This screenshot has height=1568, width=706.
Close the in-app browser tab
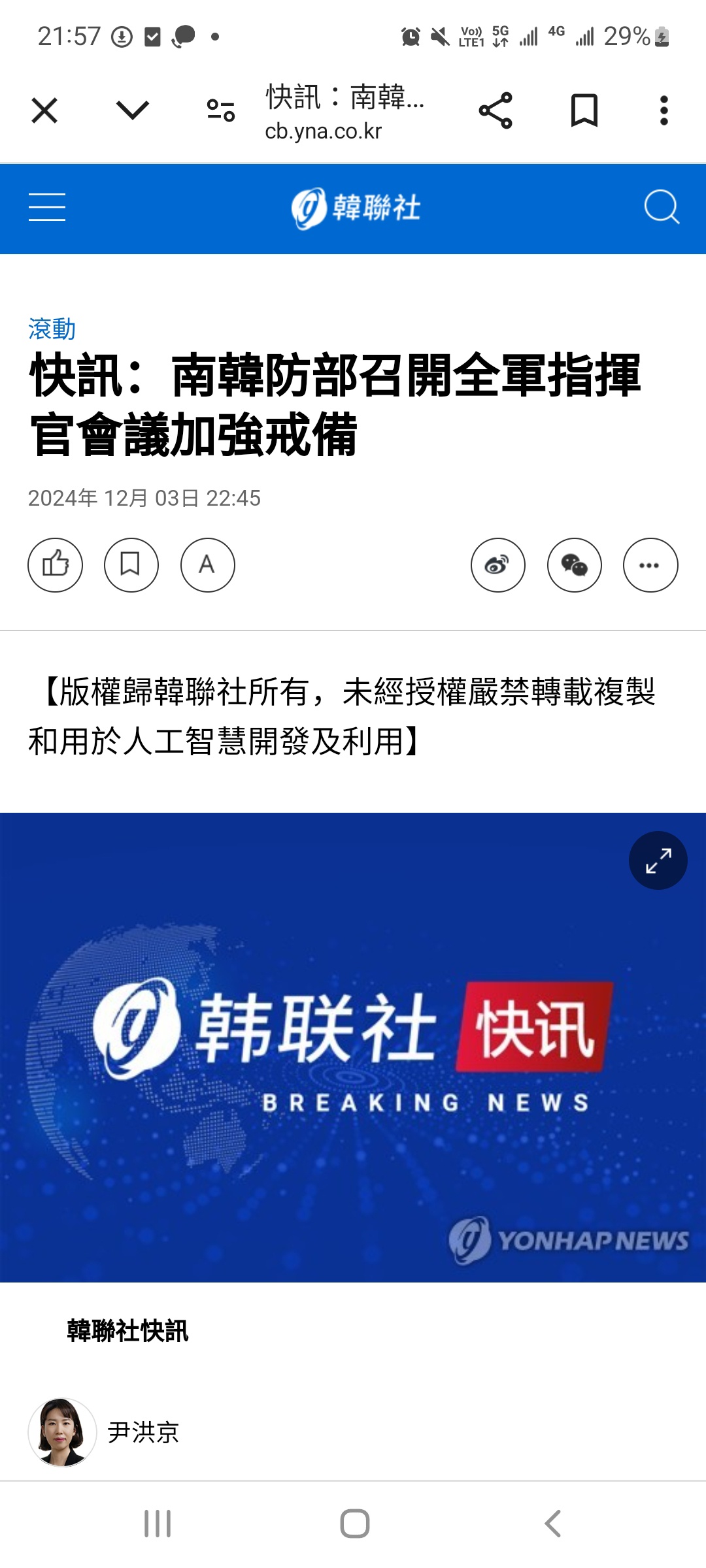coord(44,110)
